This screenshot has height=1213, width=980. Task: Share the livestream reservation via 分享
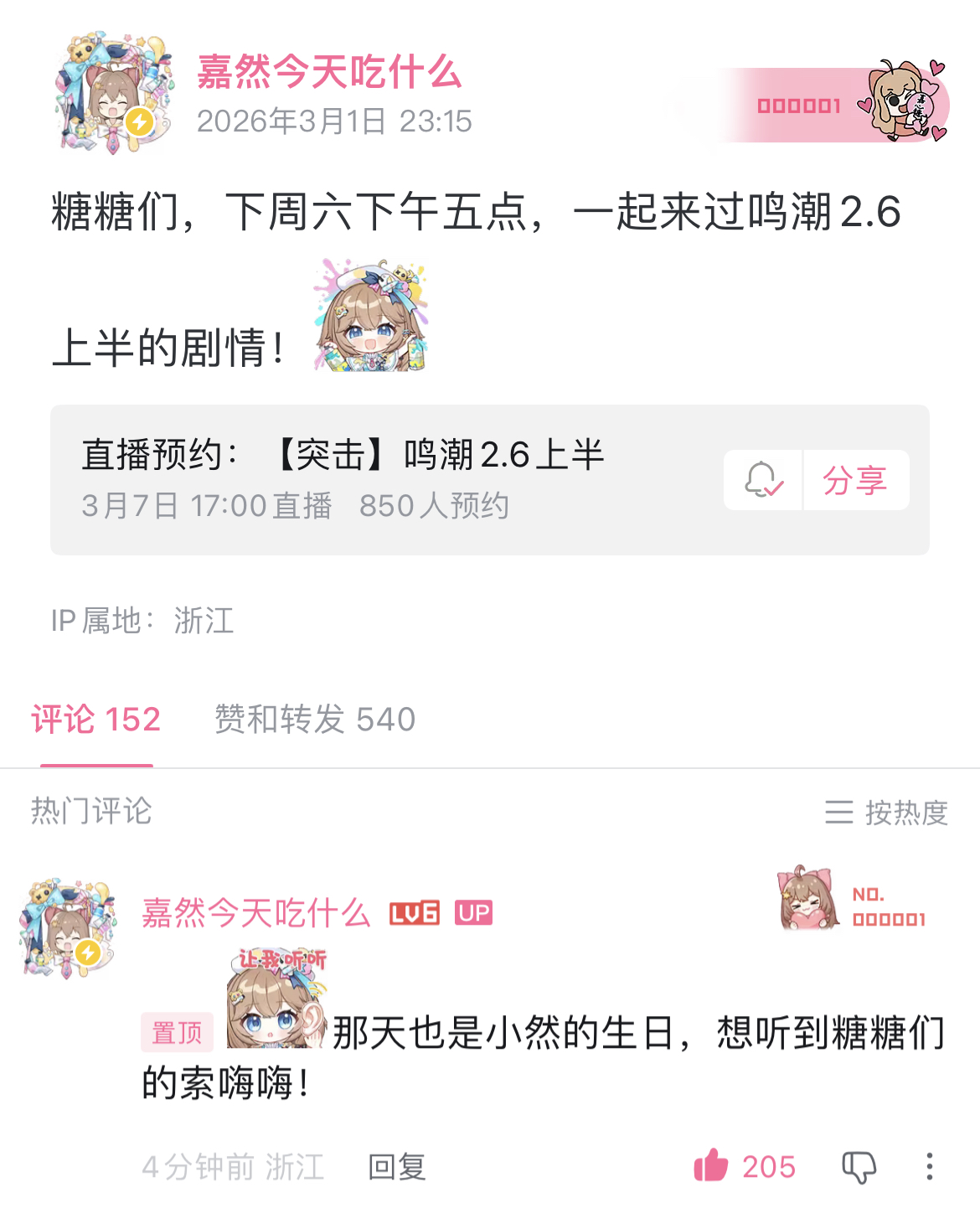(855, 480)
